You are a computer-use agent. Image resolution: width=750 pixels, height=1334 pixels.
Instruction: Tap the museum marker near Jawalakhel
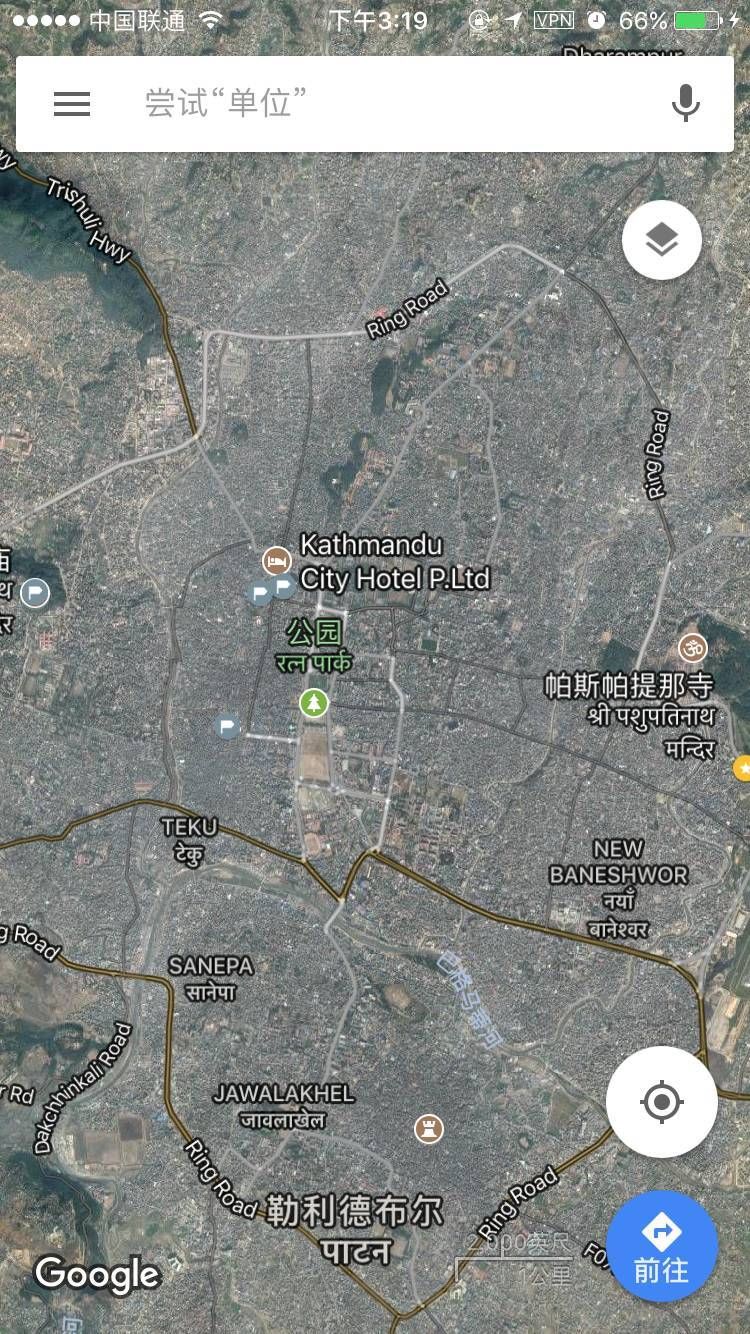pyautogui.click(x=429, y=1128)
